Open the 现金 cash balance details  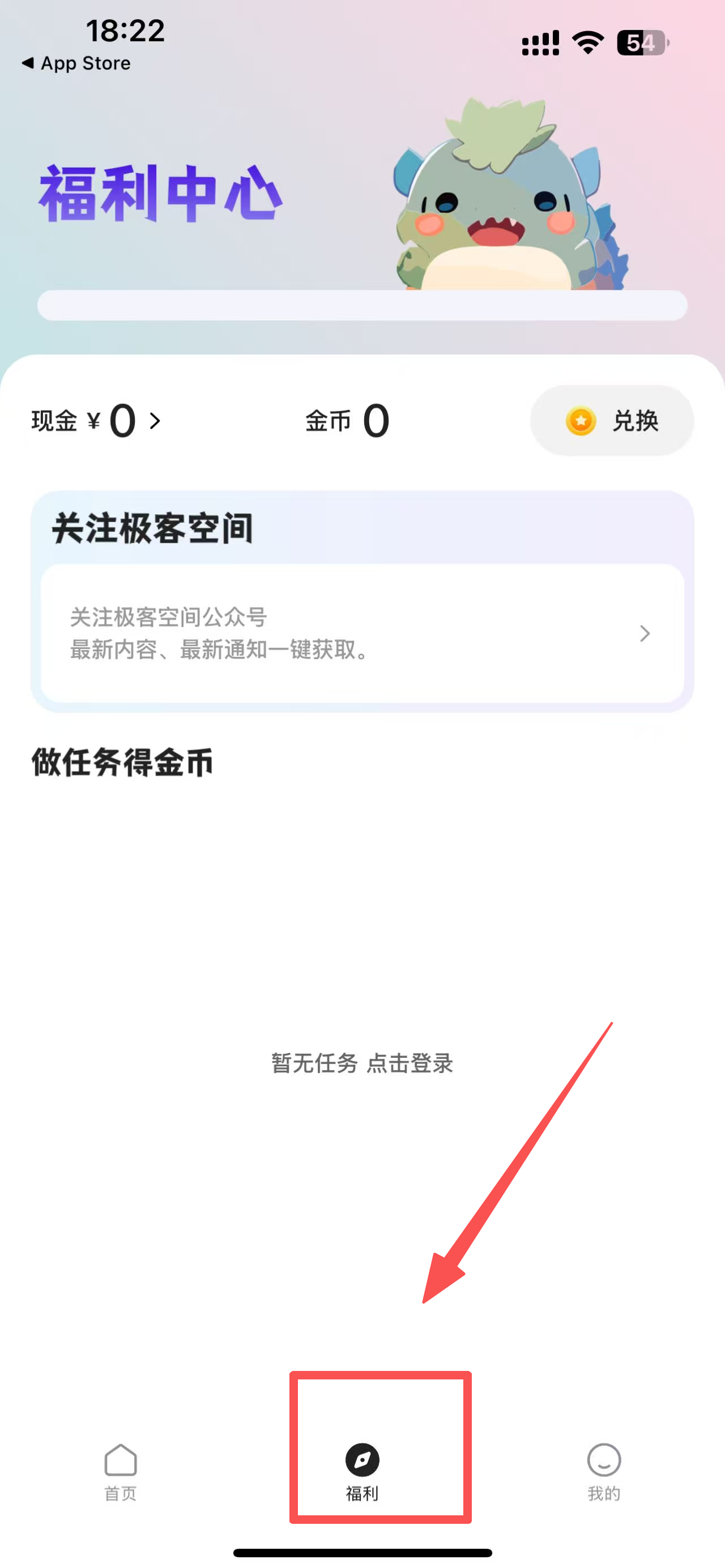coord(96,421)
